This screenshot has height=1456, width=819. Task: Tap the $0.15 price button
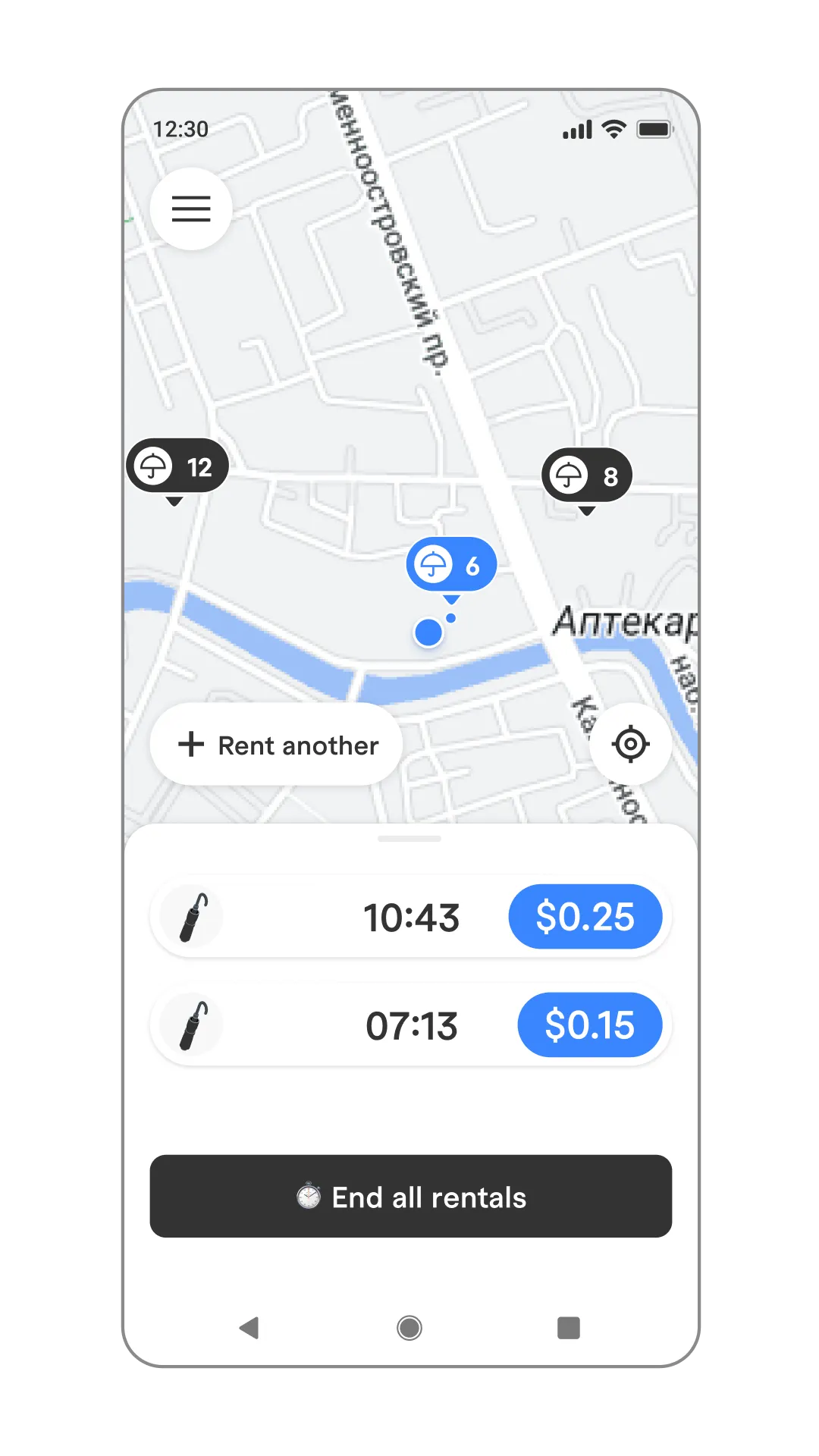589,1025
